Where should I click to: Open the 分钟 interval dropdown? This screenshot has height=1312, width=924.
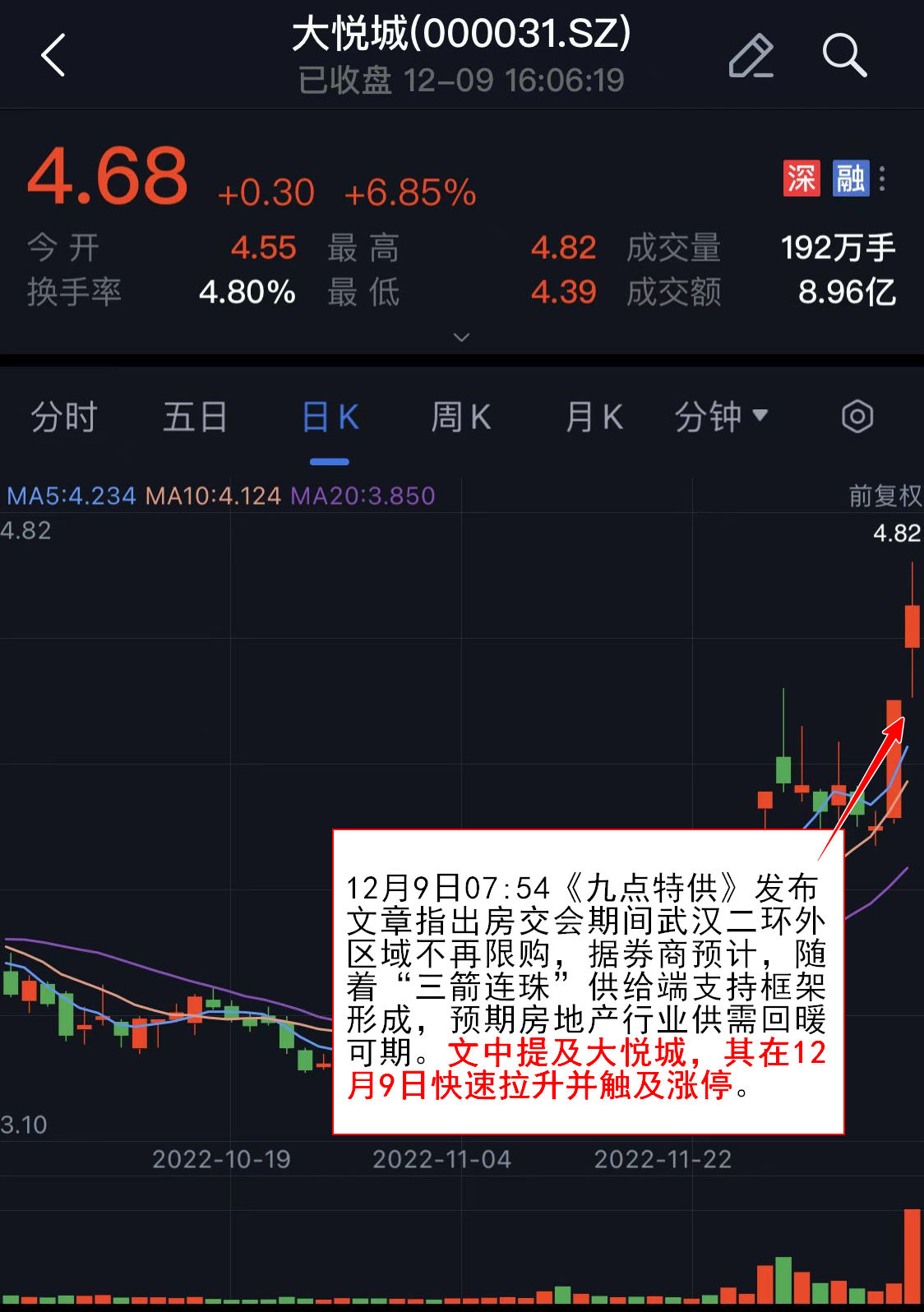tap(721, 417)
